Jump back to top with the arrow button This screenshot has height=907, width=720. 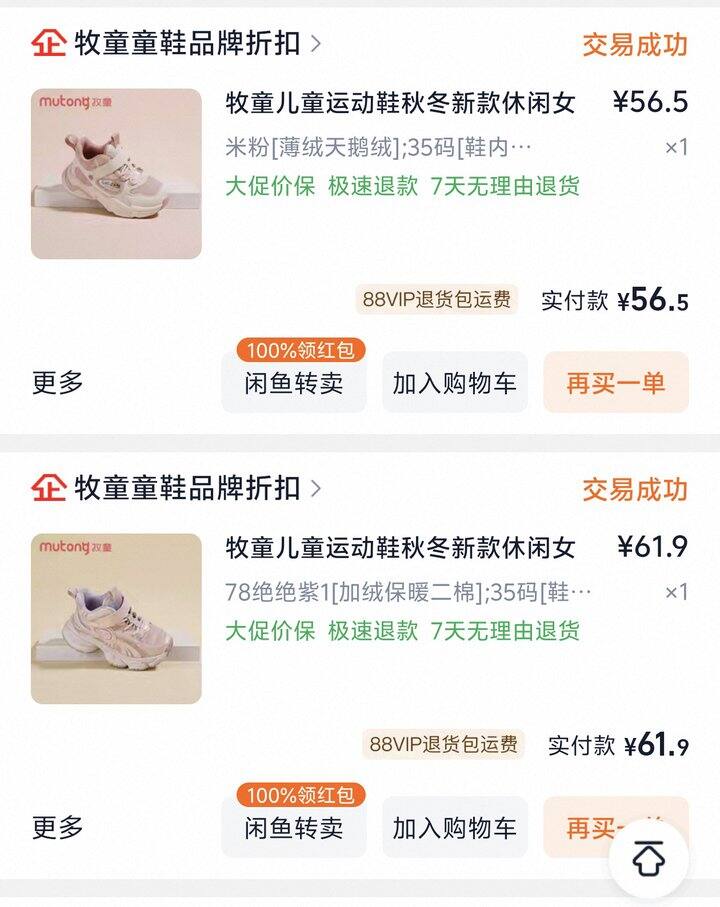[x=649, y=858]
